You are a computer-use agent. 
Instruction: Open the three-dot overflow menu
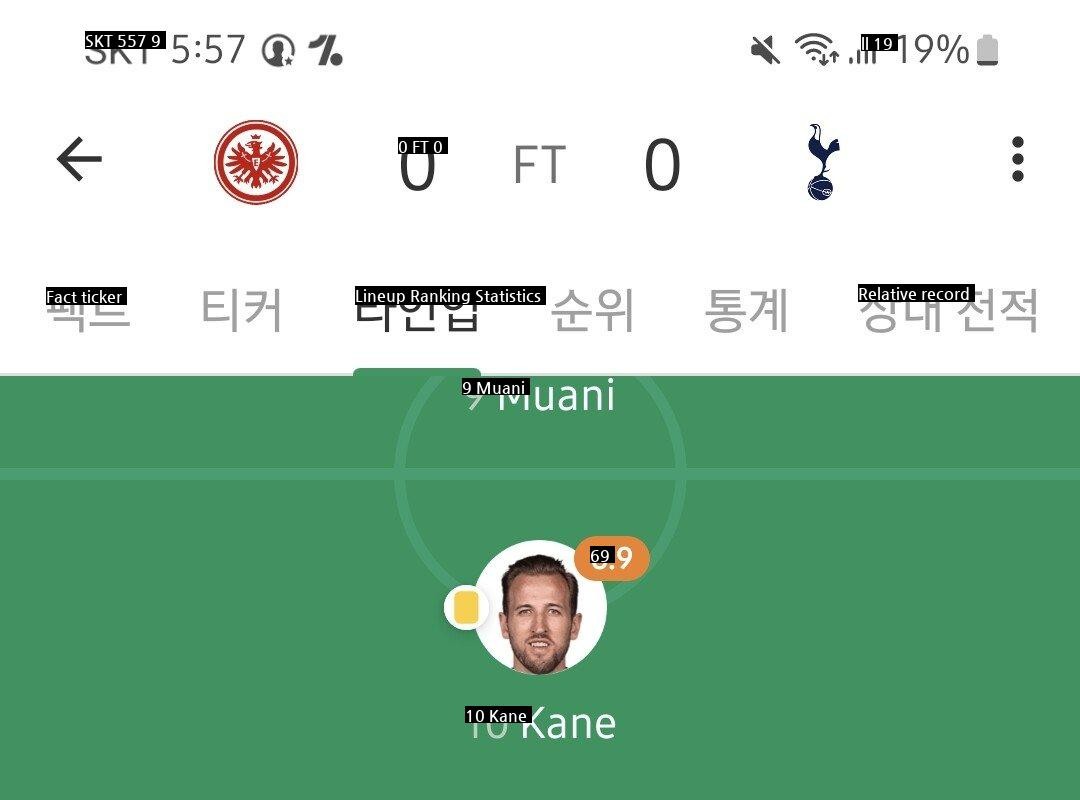[x=1017, y=160]
